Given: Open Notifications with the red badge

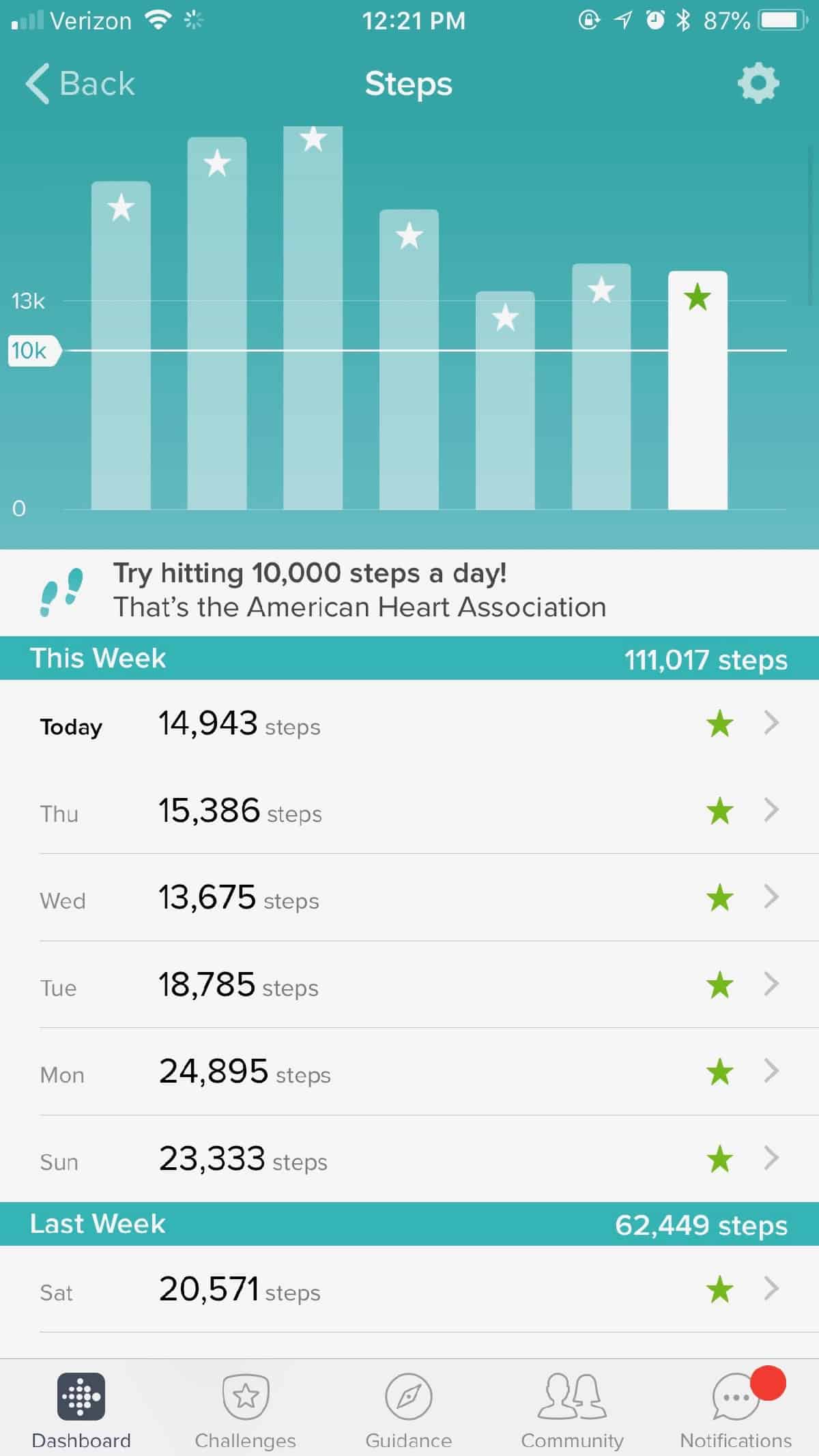Looking at the screenshot, I should (734, 1397).
